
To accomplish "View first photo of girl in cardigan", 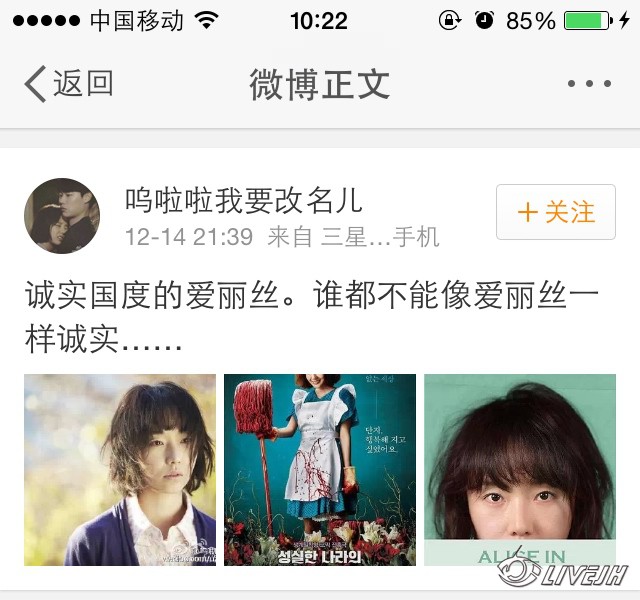I will [120, 470].
